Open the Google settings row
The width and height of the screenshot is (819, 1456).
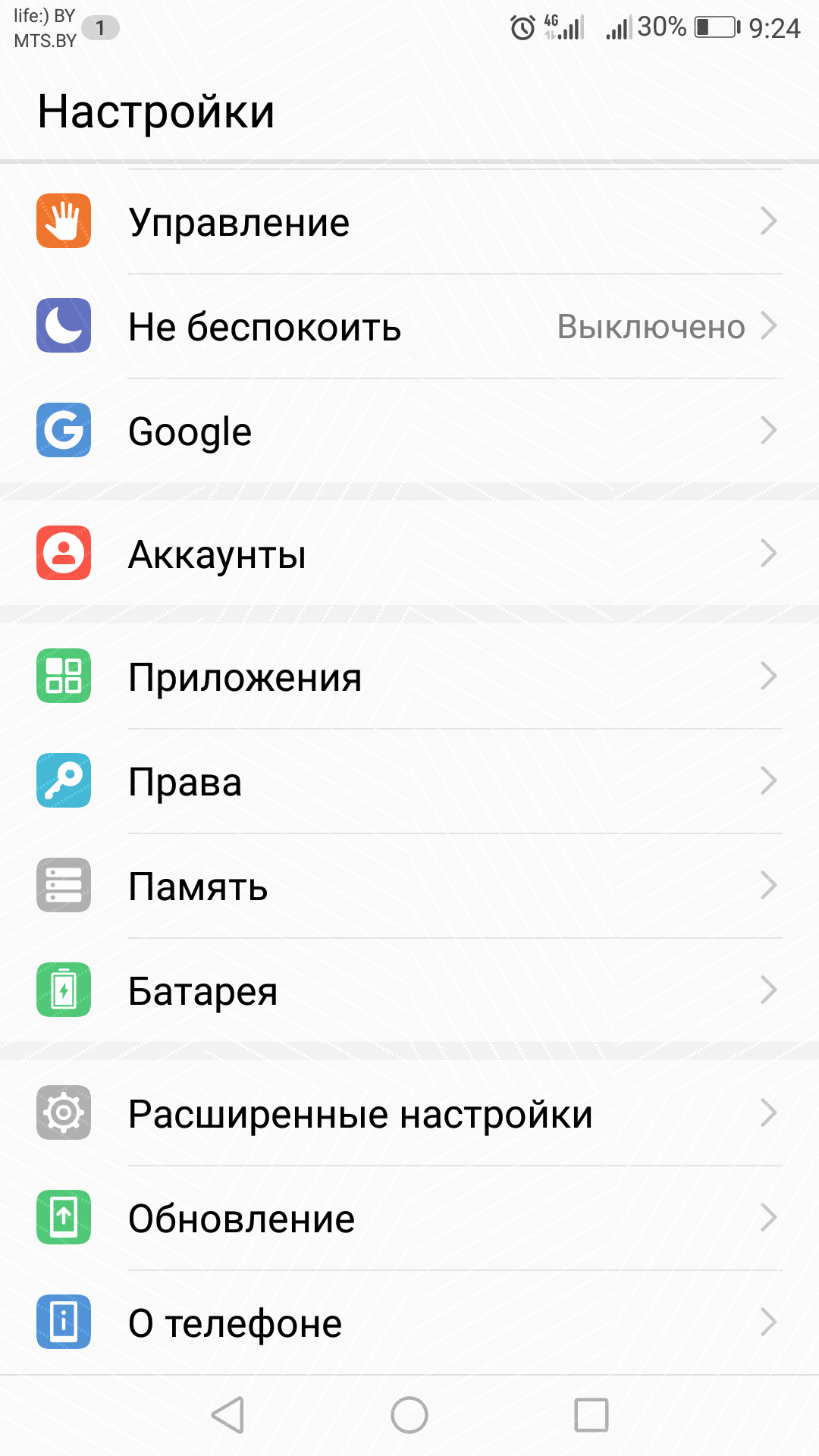click(x=409, y=431)
